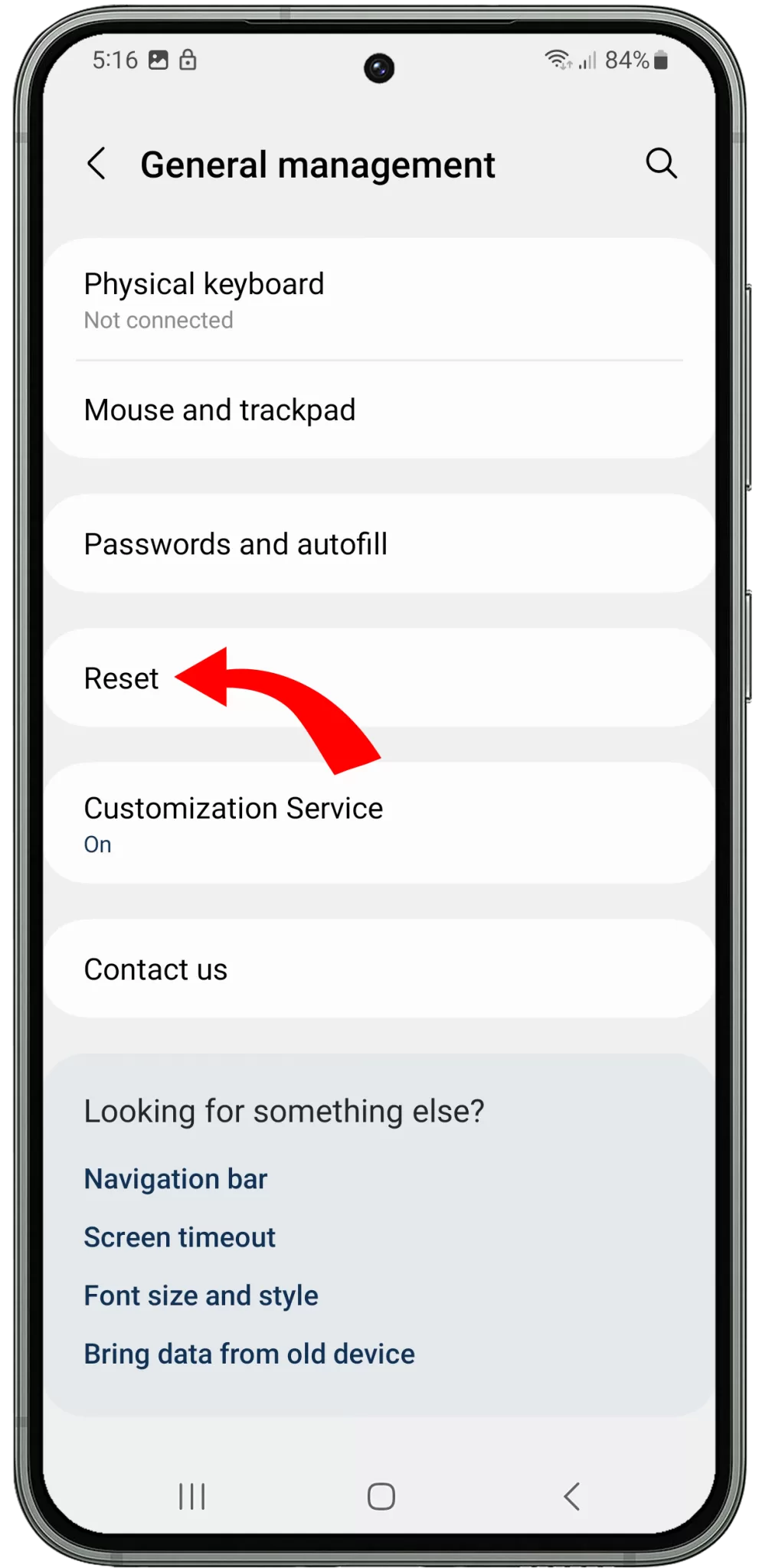Open Passwords and autofill

coord(379,544)
